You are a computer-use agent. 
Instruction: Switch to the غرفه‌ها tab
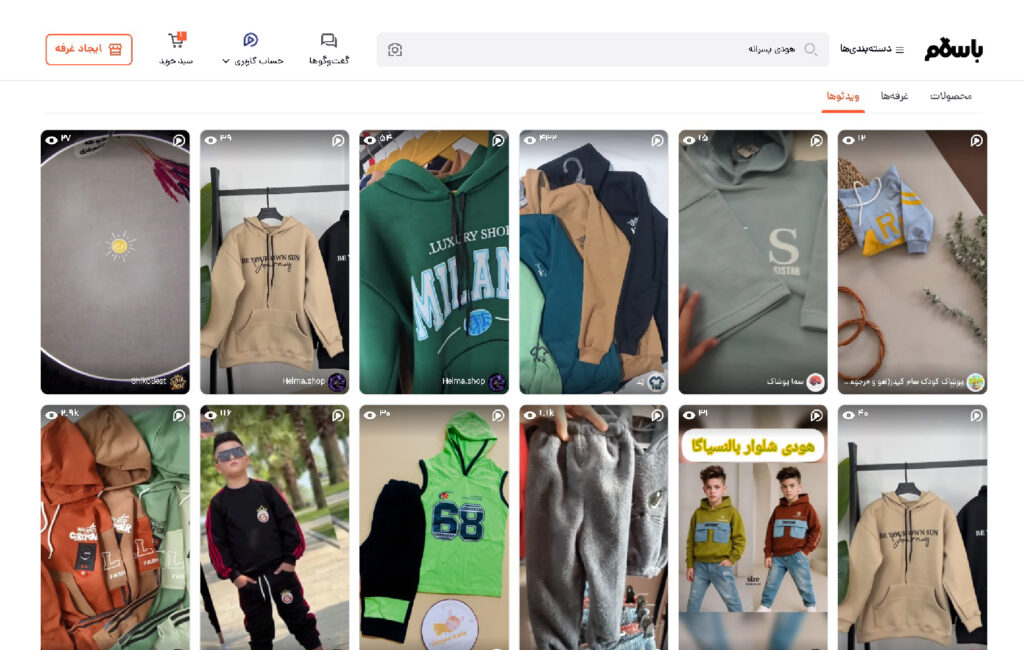tap(894, 96)
